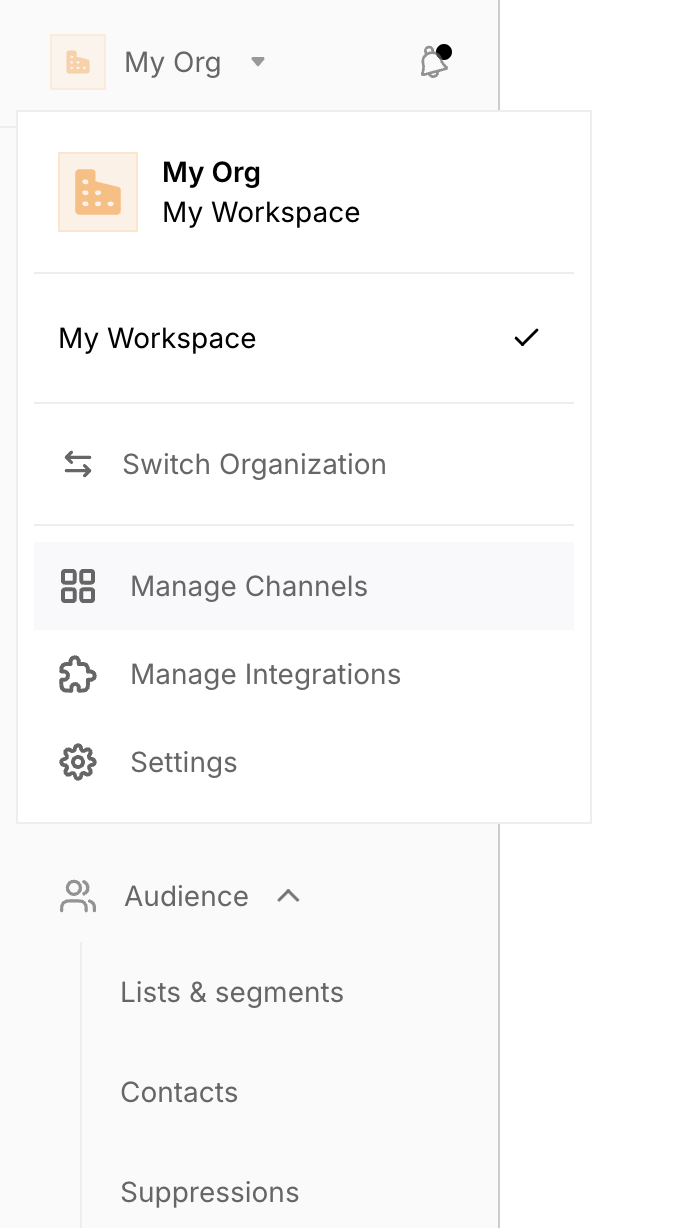Open Manage Channels
The height and width of the screenshot is (1228, 690).
point(304,586)
